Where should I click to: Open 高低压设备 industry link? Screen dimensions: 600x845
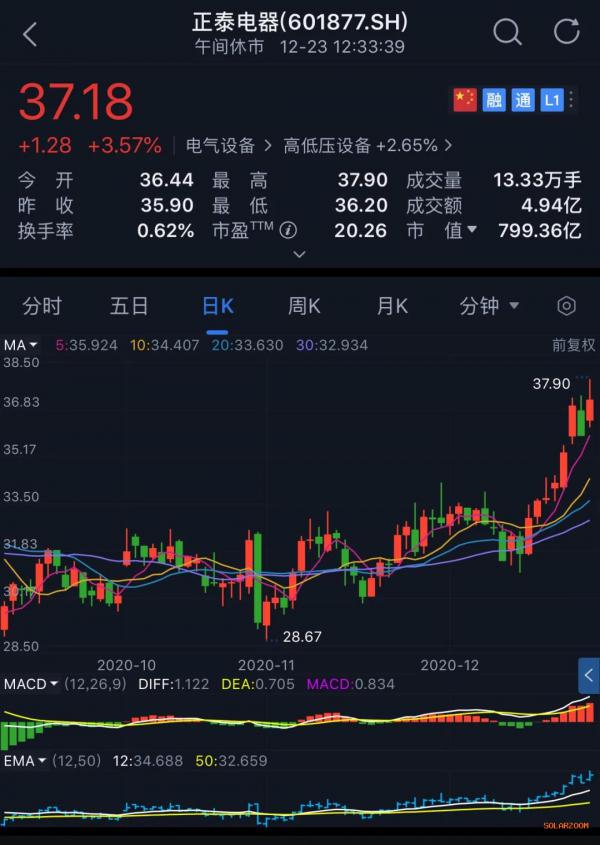tap(367, 145)
